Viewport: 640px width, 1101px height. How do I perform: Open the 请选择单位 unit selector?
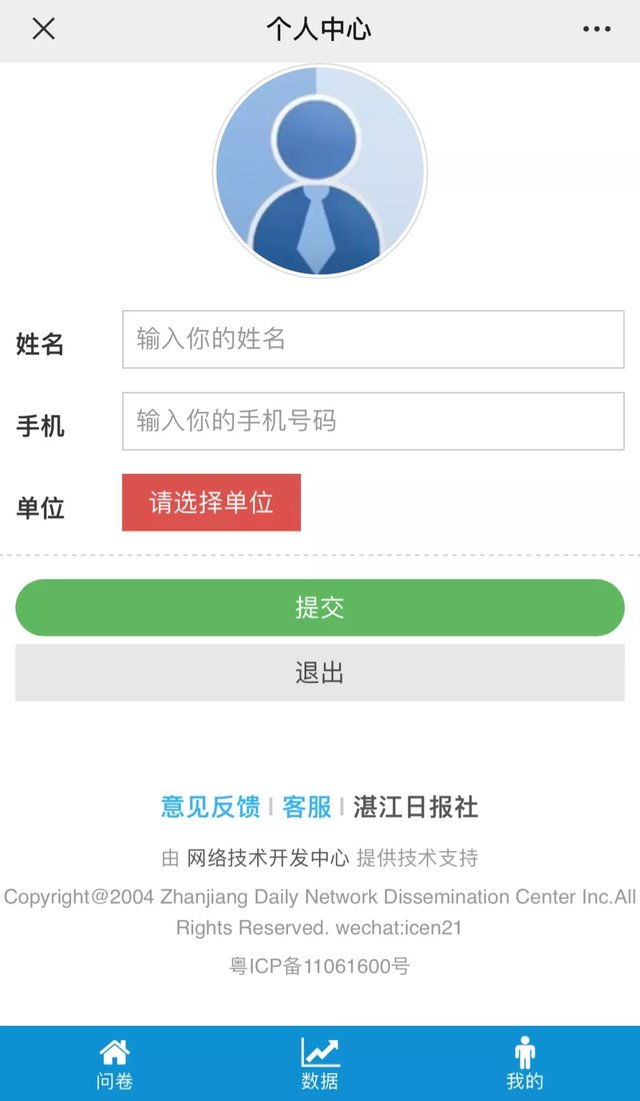point(211,502)
